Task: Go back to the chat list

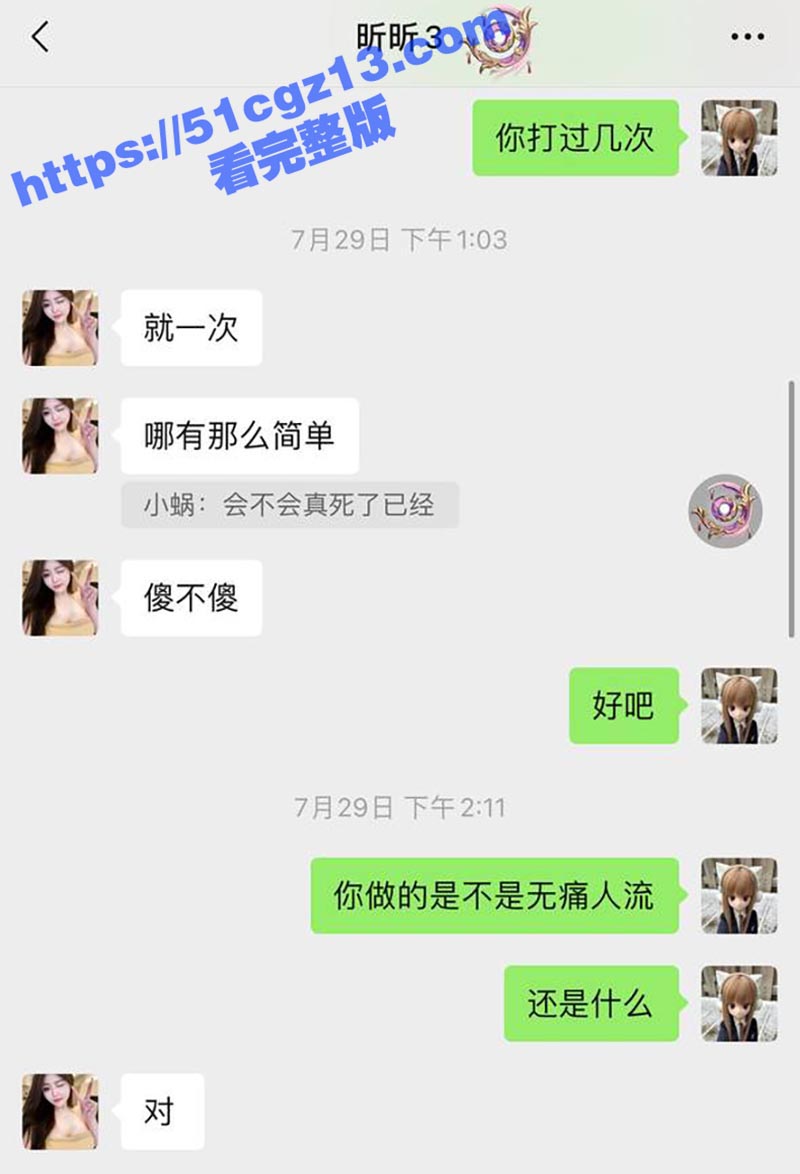Action: (40, 38)
